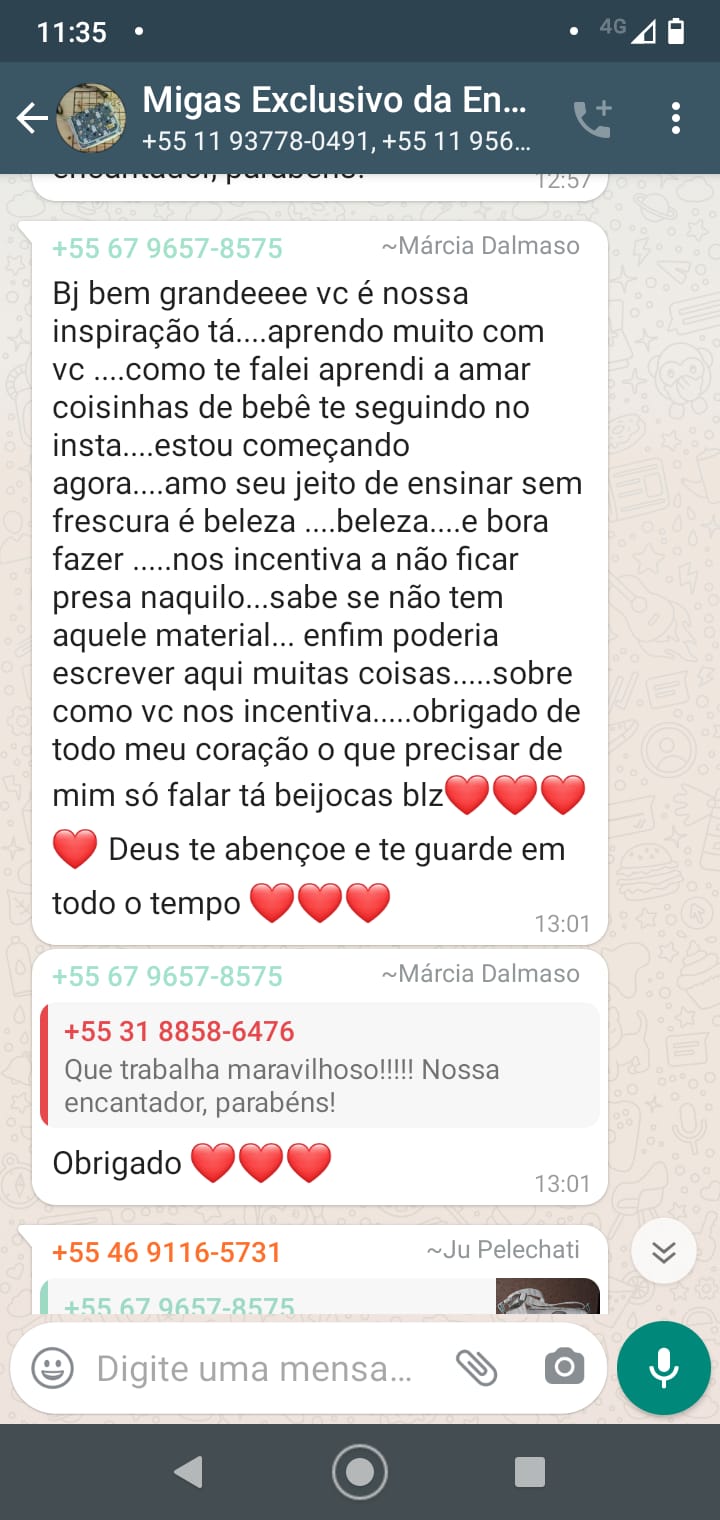720x1520 pixels.
Task: Open the emoji picker
Action: 52,1367
